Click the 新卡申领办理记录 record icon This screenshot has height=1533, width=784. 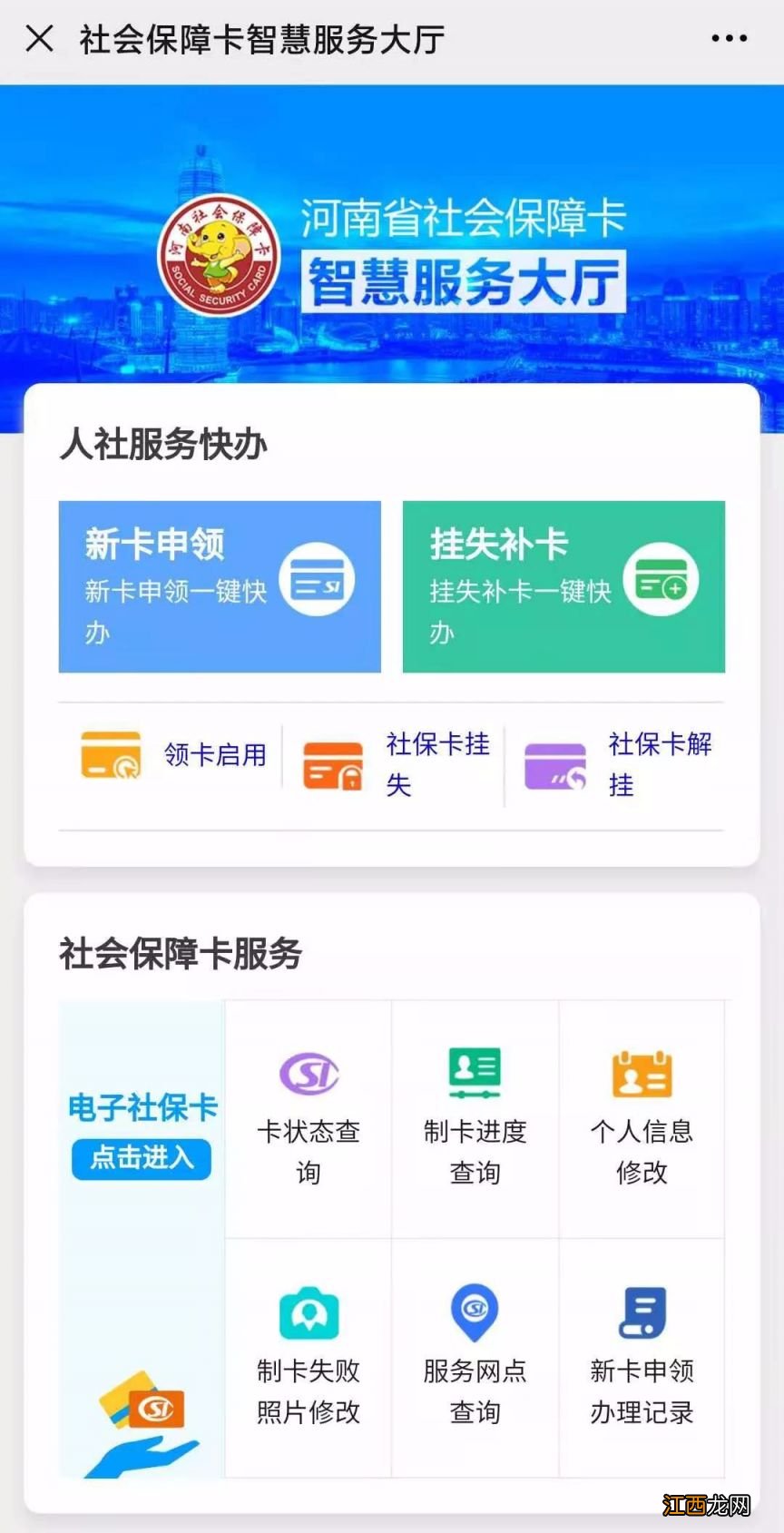(642, 1312)
